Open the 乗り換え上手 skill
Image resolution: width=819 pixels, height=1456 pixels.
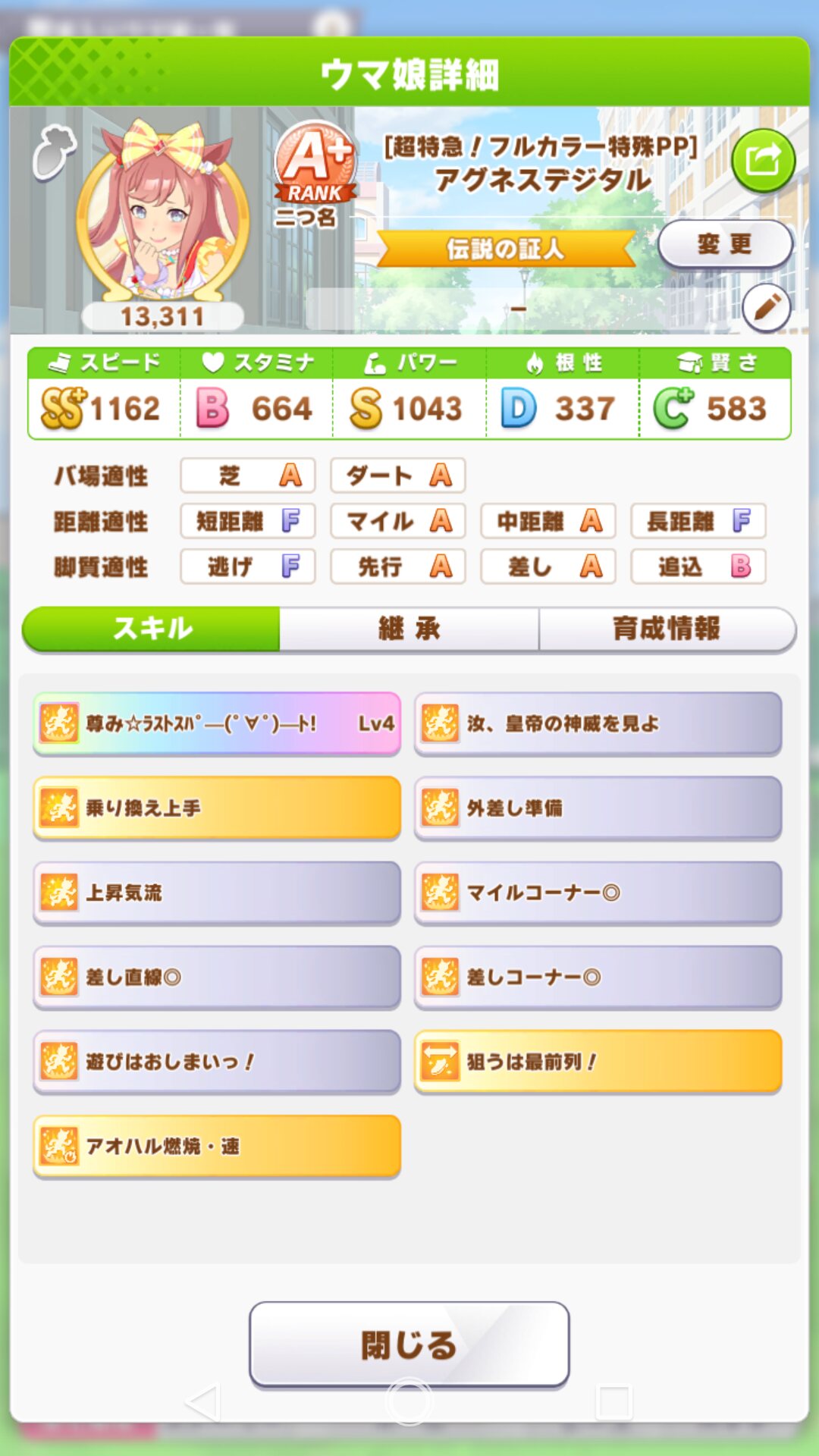pyautogui.click(x=217, y=808)
